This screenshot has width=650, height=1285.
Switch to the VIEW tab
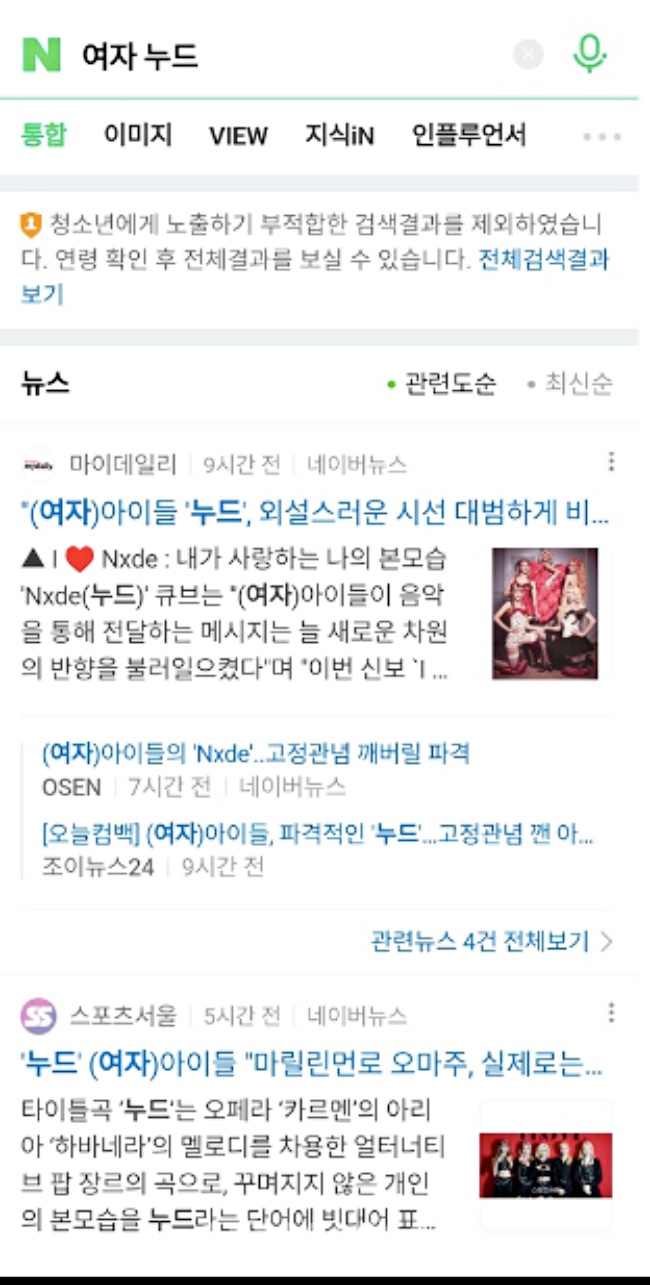pyautogui.click(x=238, y=136)
